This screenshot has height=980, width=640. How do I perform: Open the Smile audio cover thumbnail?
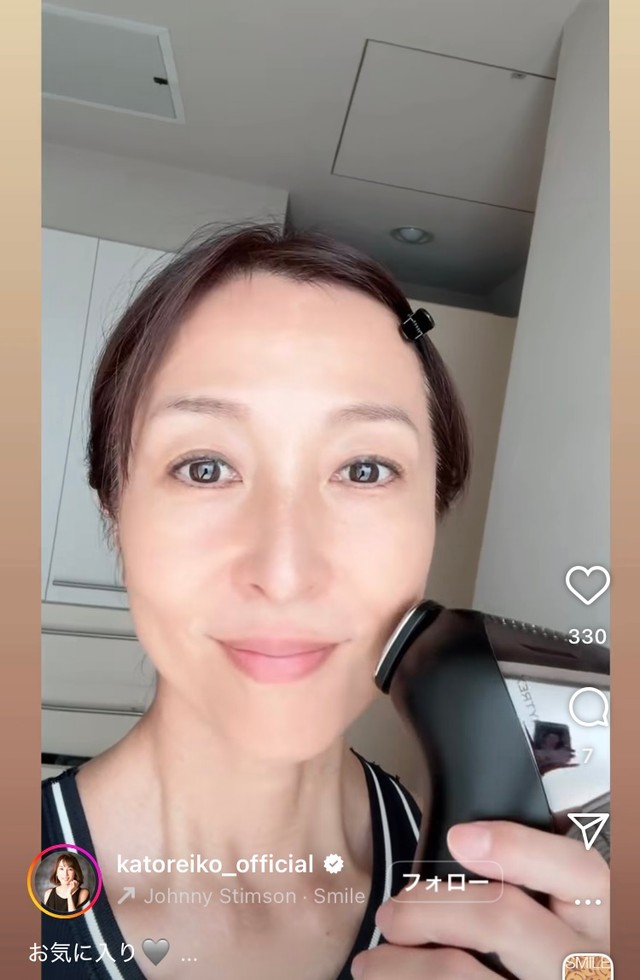[587, 966]
